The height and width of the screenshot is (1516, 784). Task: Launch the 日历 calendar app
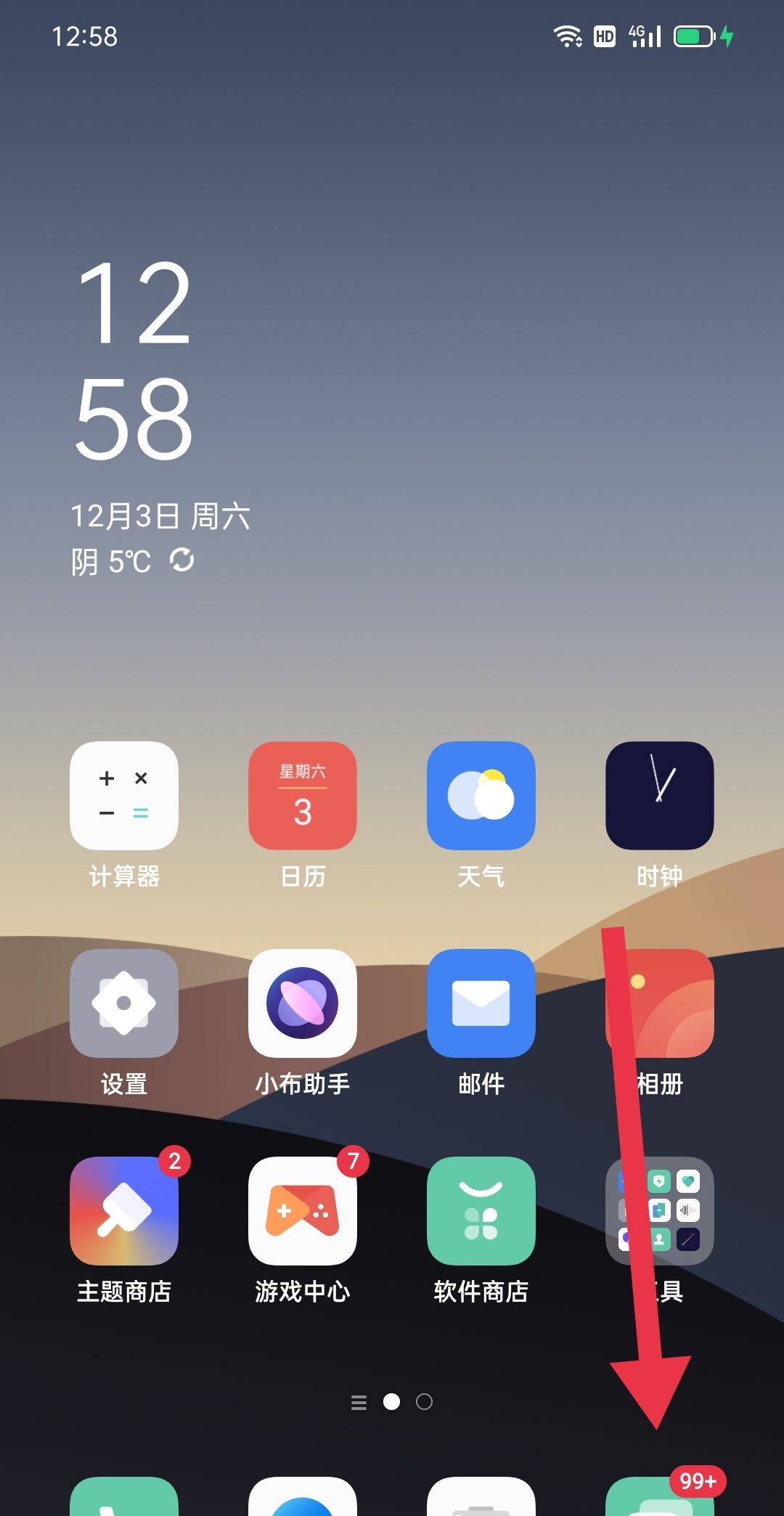pos(302,796)
